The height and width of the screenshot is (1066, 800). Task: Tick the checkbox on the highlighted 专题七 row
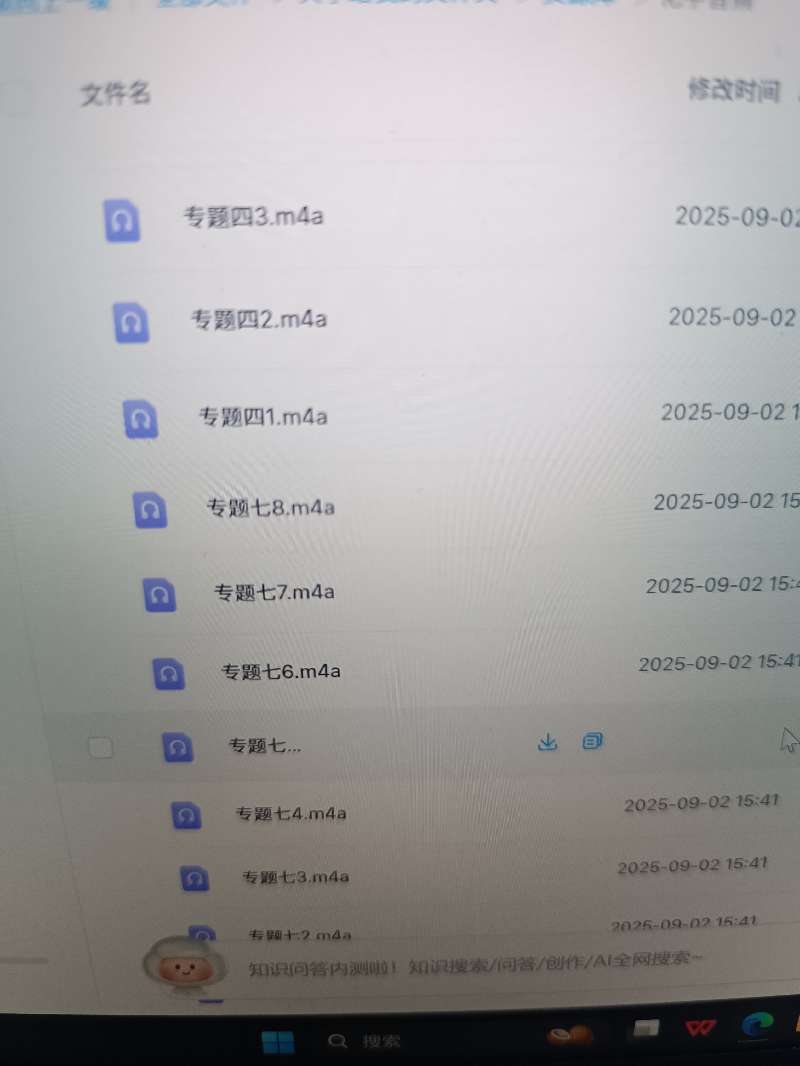pos(101,747)
